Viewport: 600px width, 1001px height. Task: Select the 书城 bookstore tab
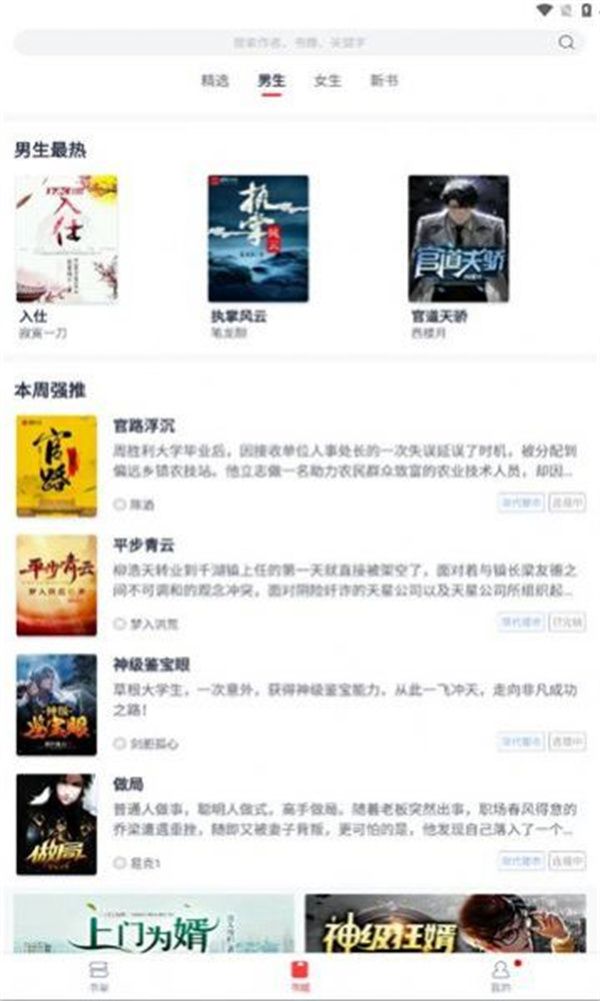299,974
